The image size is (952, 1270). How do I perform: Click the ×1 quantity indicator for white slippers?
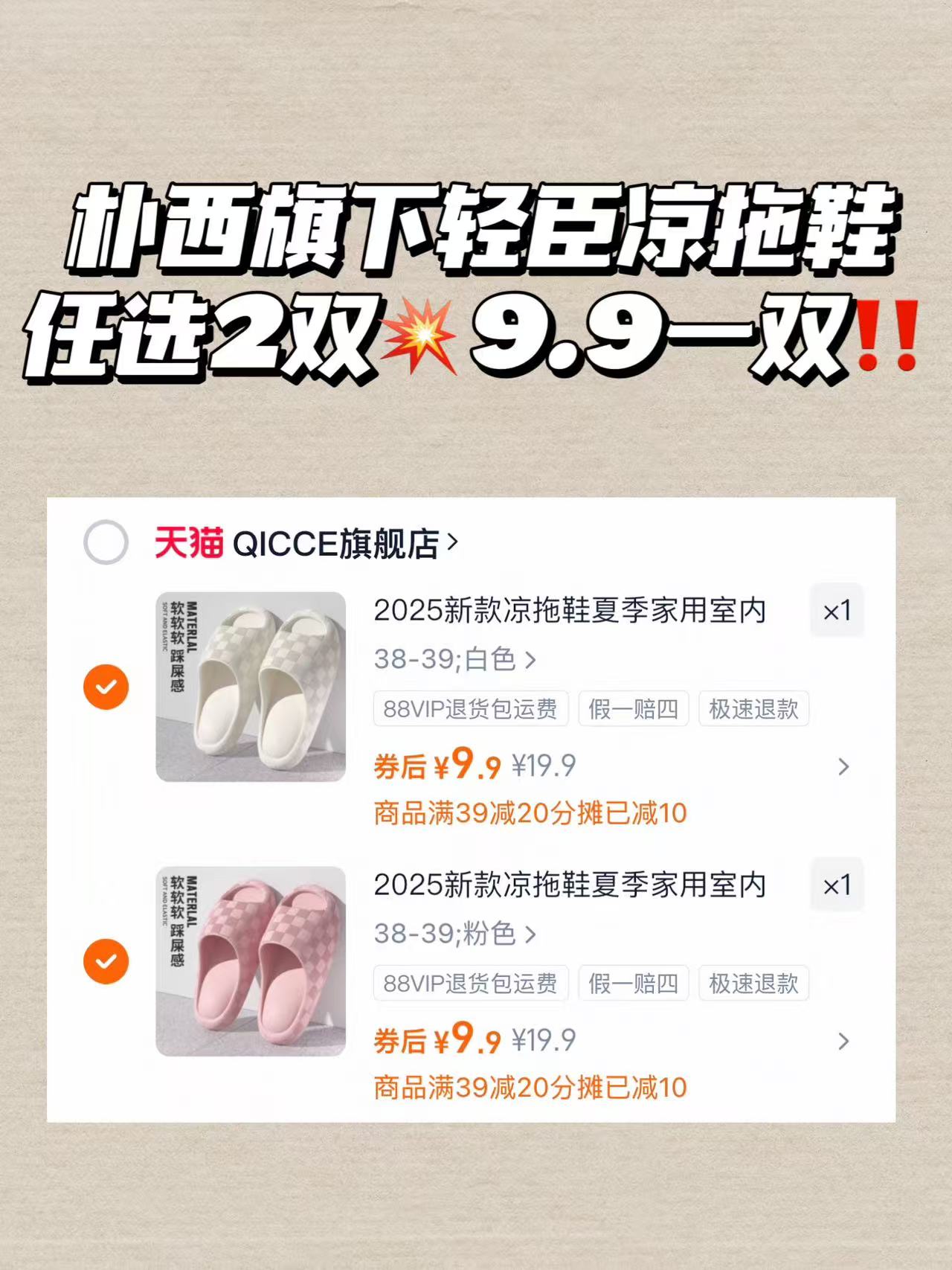coord(836,612)
